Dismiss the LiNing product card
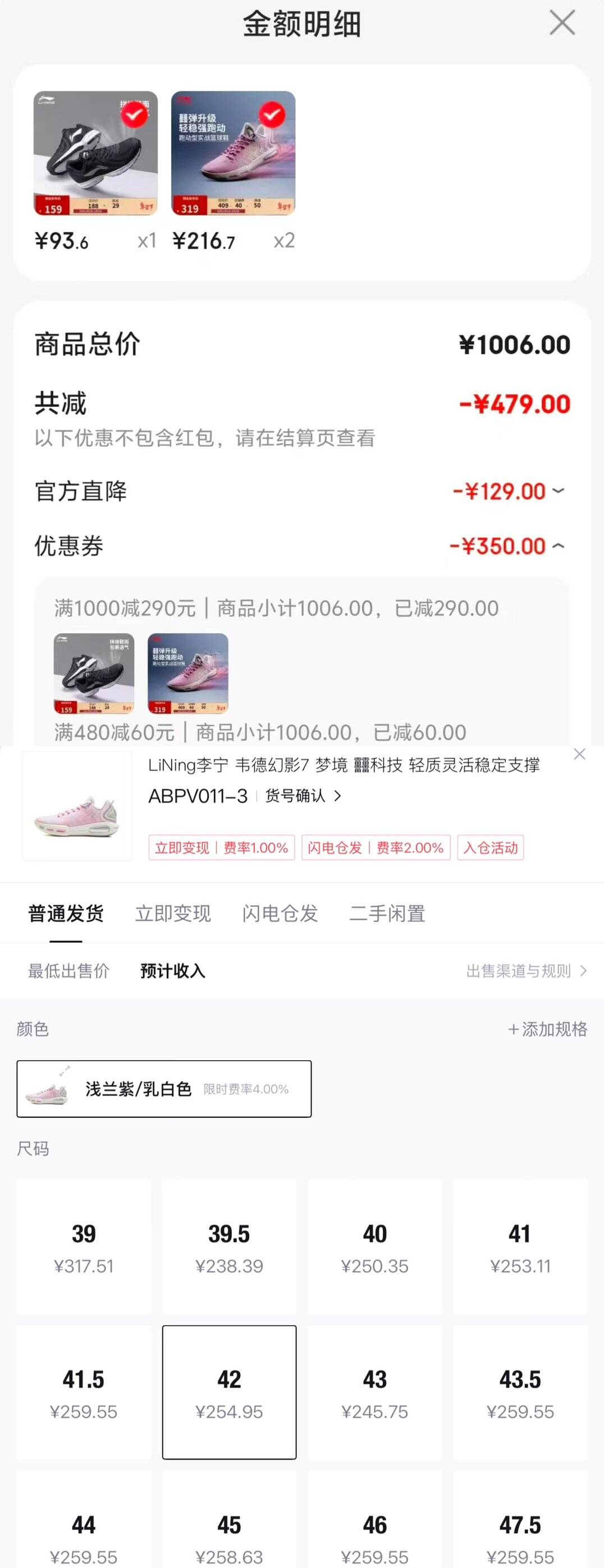Viewport: 604px width, 1568px height. click(x=579, y=754)
